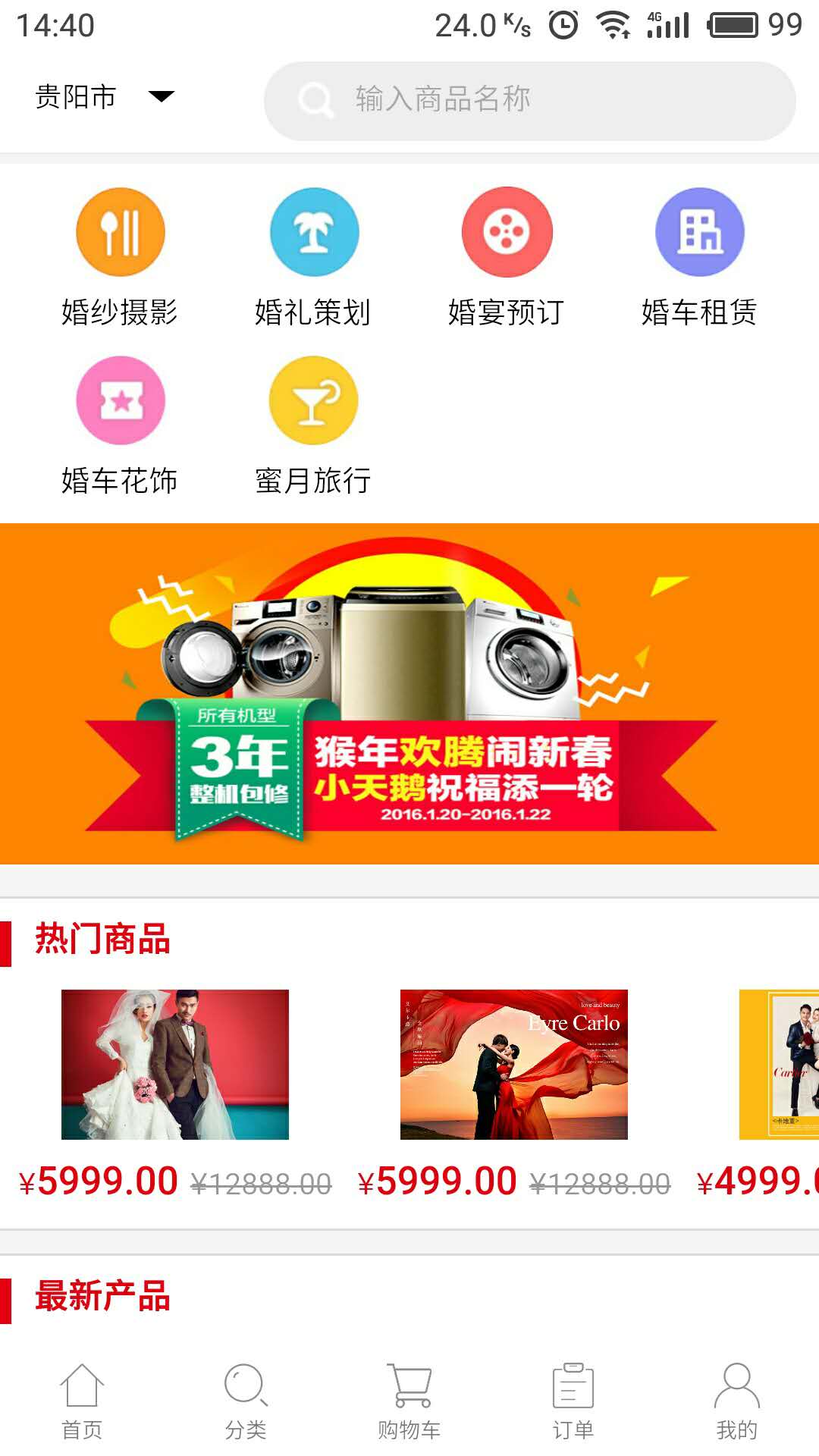Open the bride and groom studio photo product
Screen dimensions: 819x1456
[x=175, y=1064]
